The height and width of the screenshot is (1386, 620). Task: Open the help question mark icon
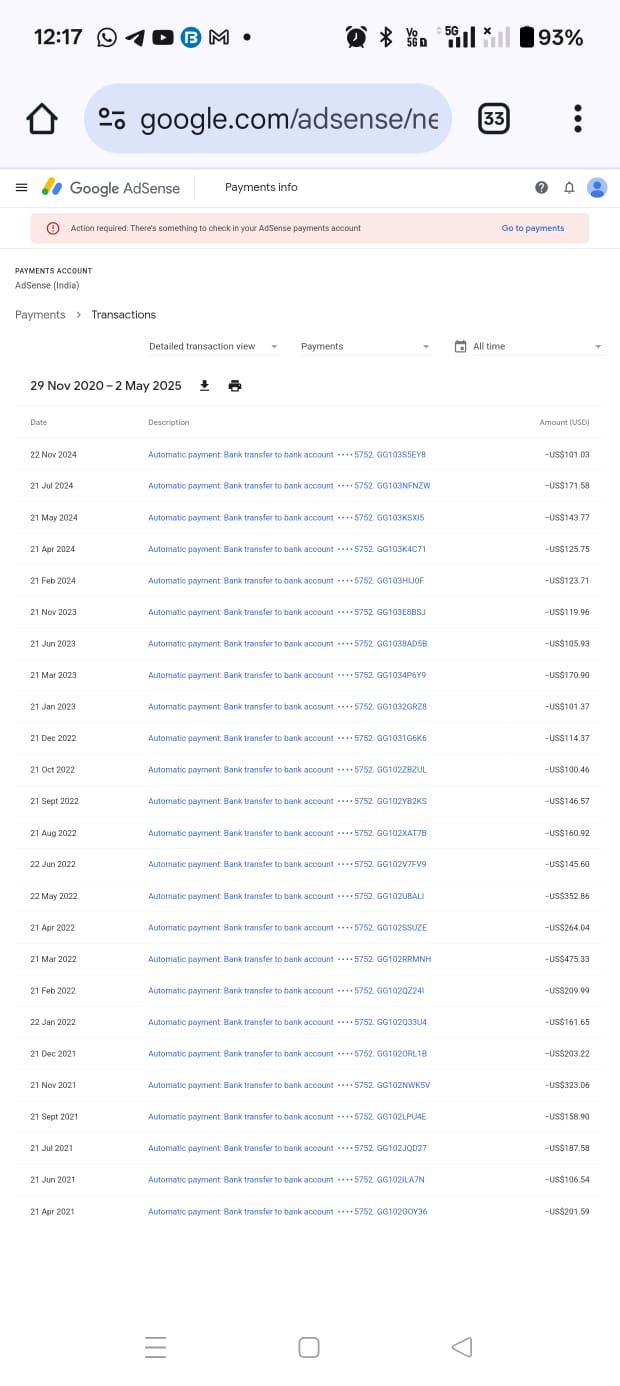(541, 187)
